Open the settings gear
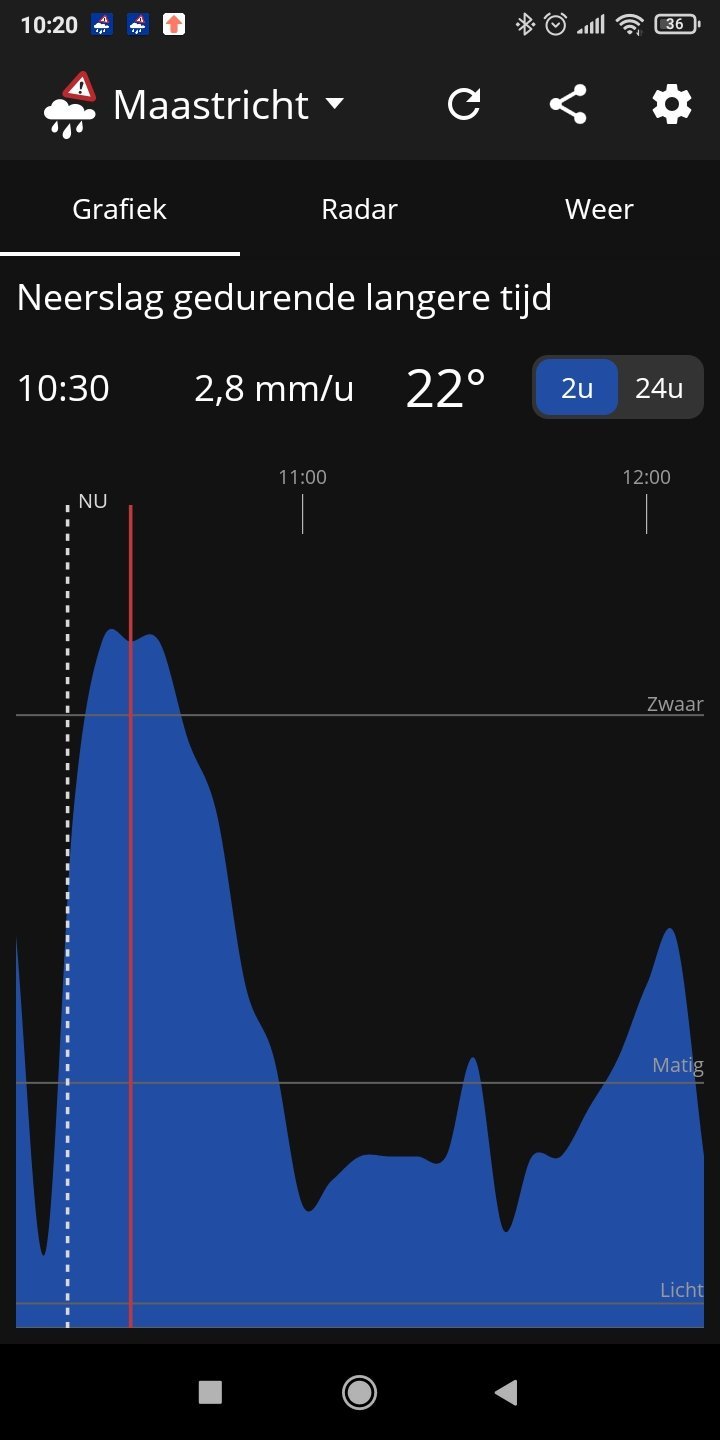Image resolution: width=720 pixels, height=1440 pixels. [672, 104]
